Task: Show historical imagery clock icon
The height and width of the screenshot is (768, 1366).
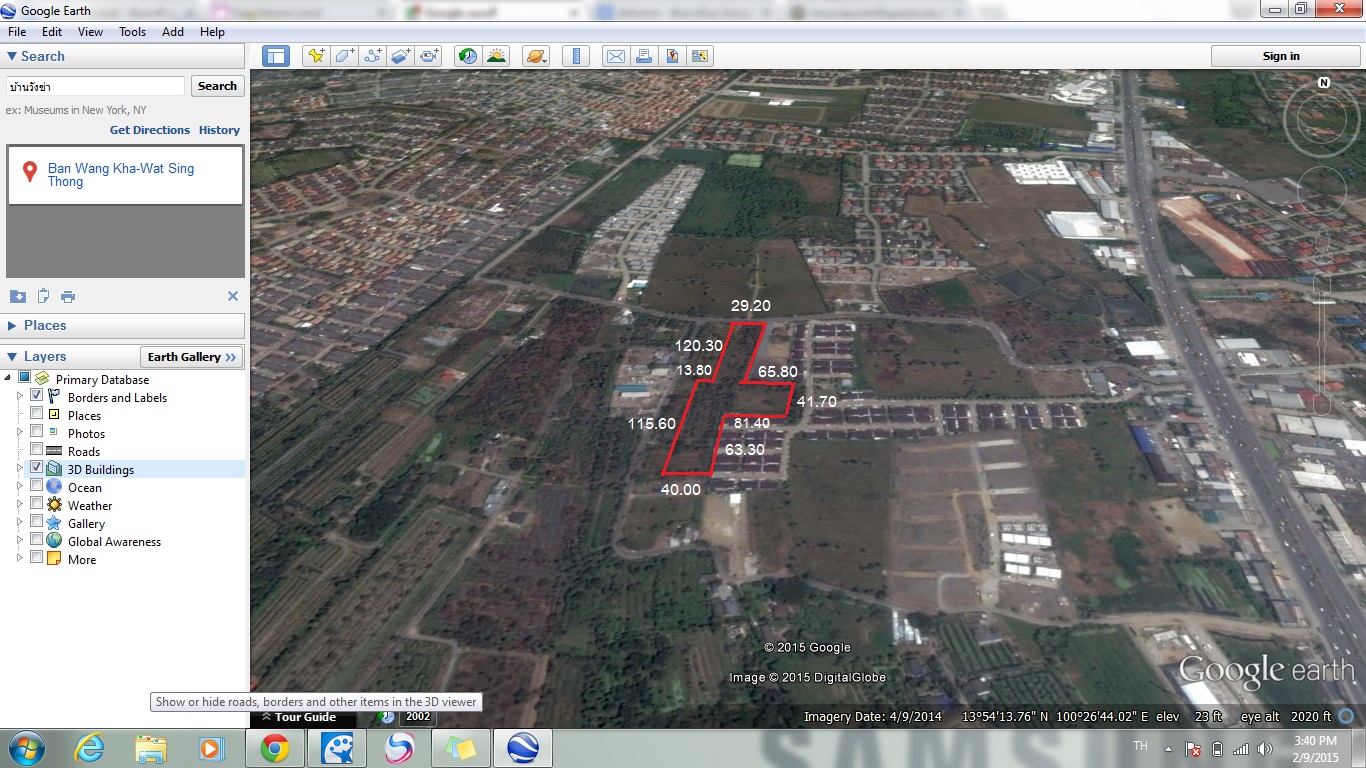Action: (x=467, y=56)
